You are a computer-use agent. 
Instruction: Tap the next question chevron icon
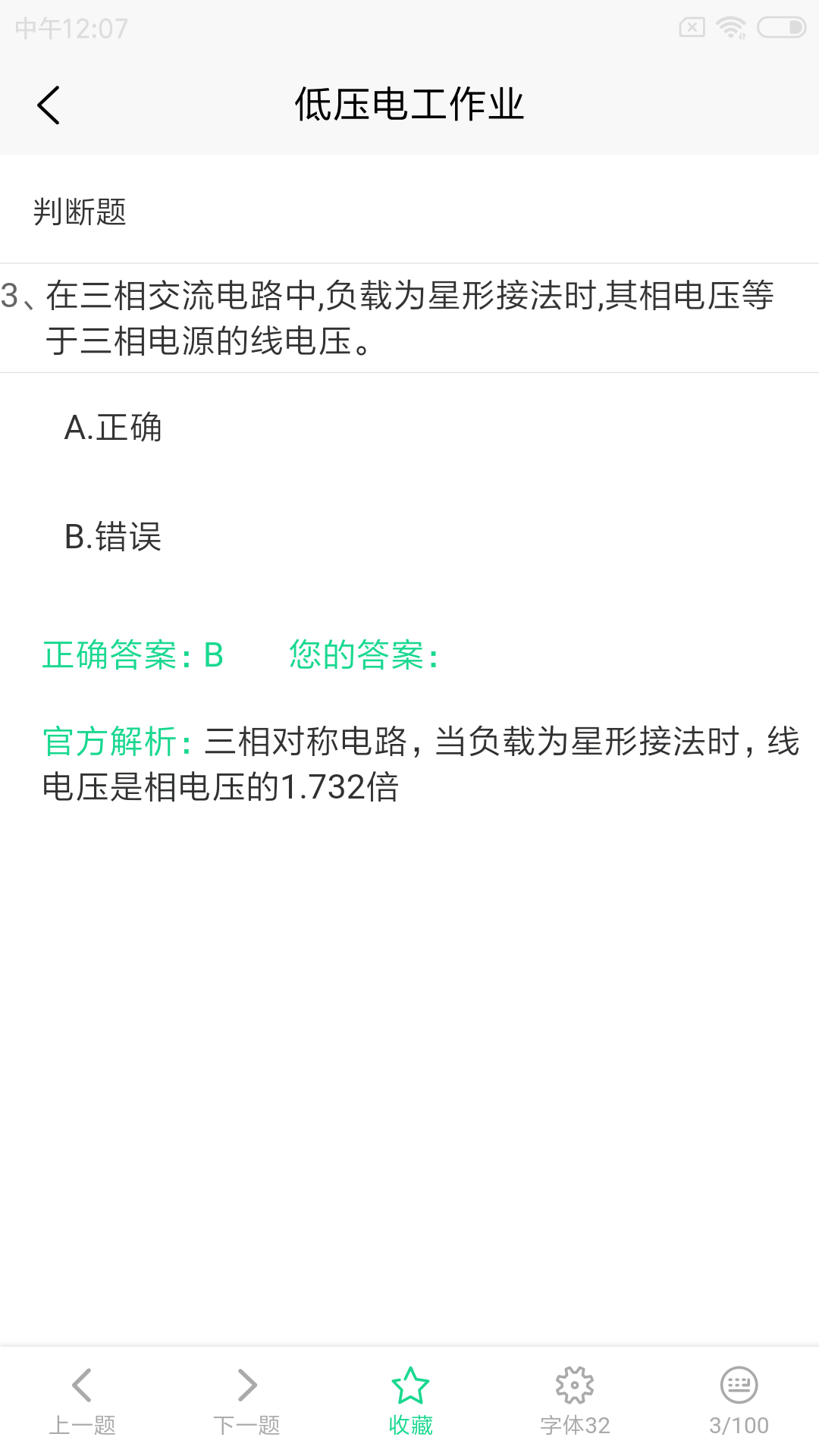(x=246, y=1385)
